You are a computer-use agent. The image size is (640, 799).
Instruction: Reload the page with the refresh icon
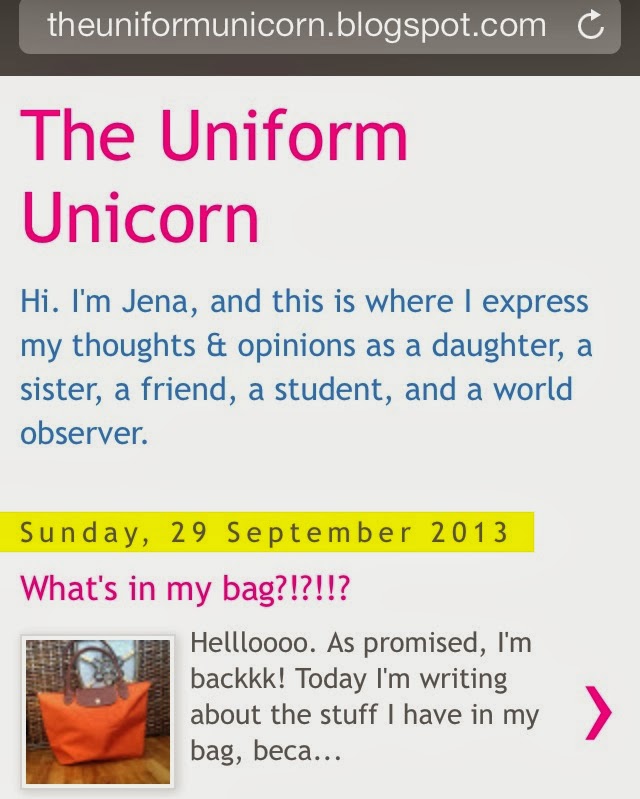coord(592,26)
